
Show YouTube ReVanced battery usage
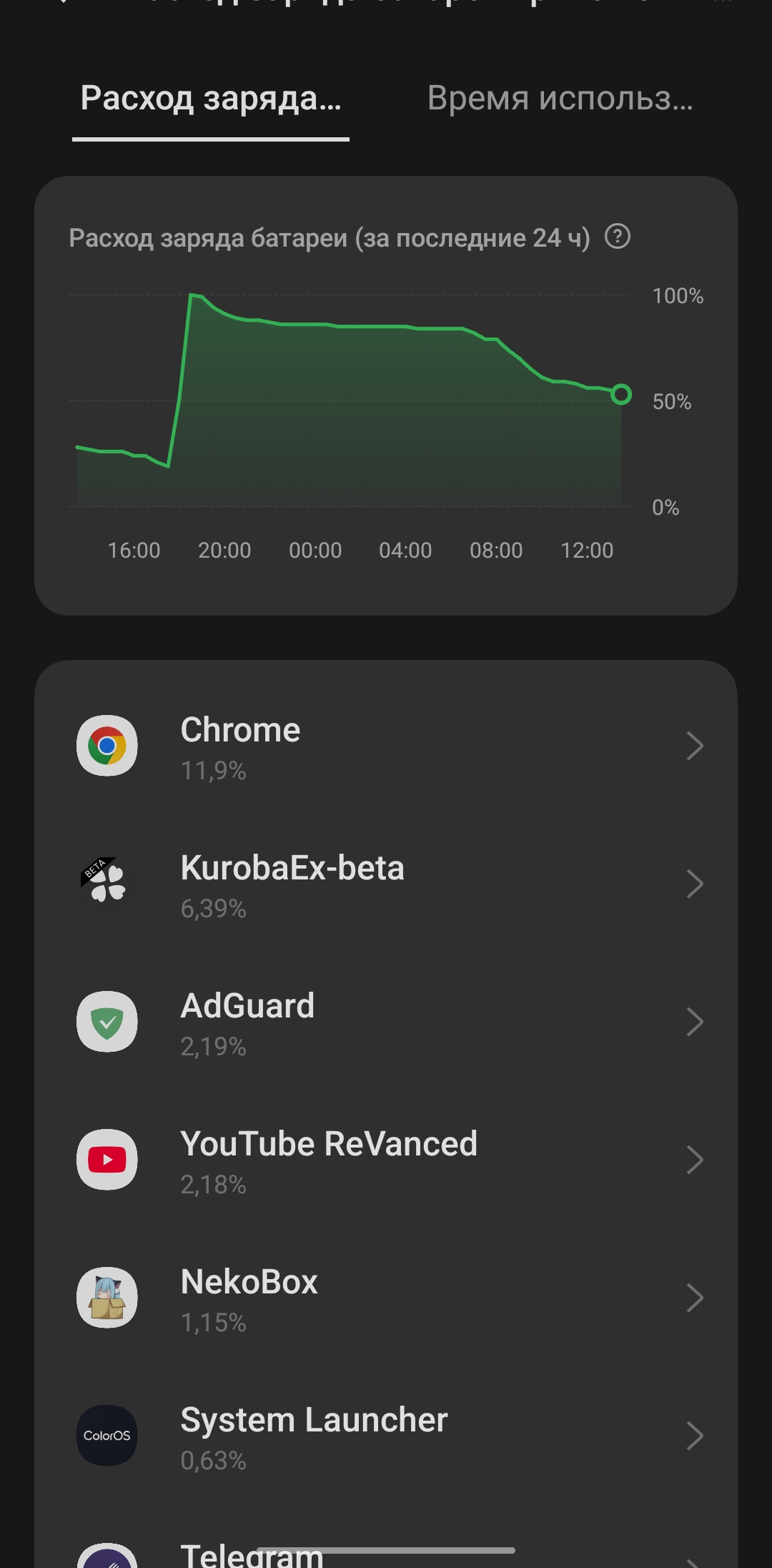386,1160
